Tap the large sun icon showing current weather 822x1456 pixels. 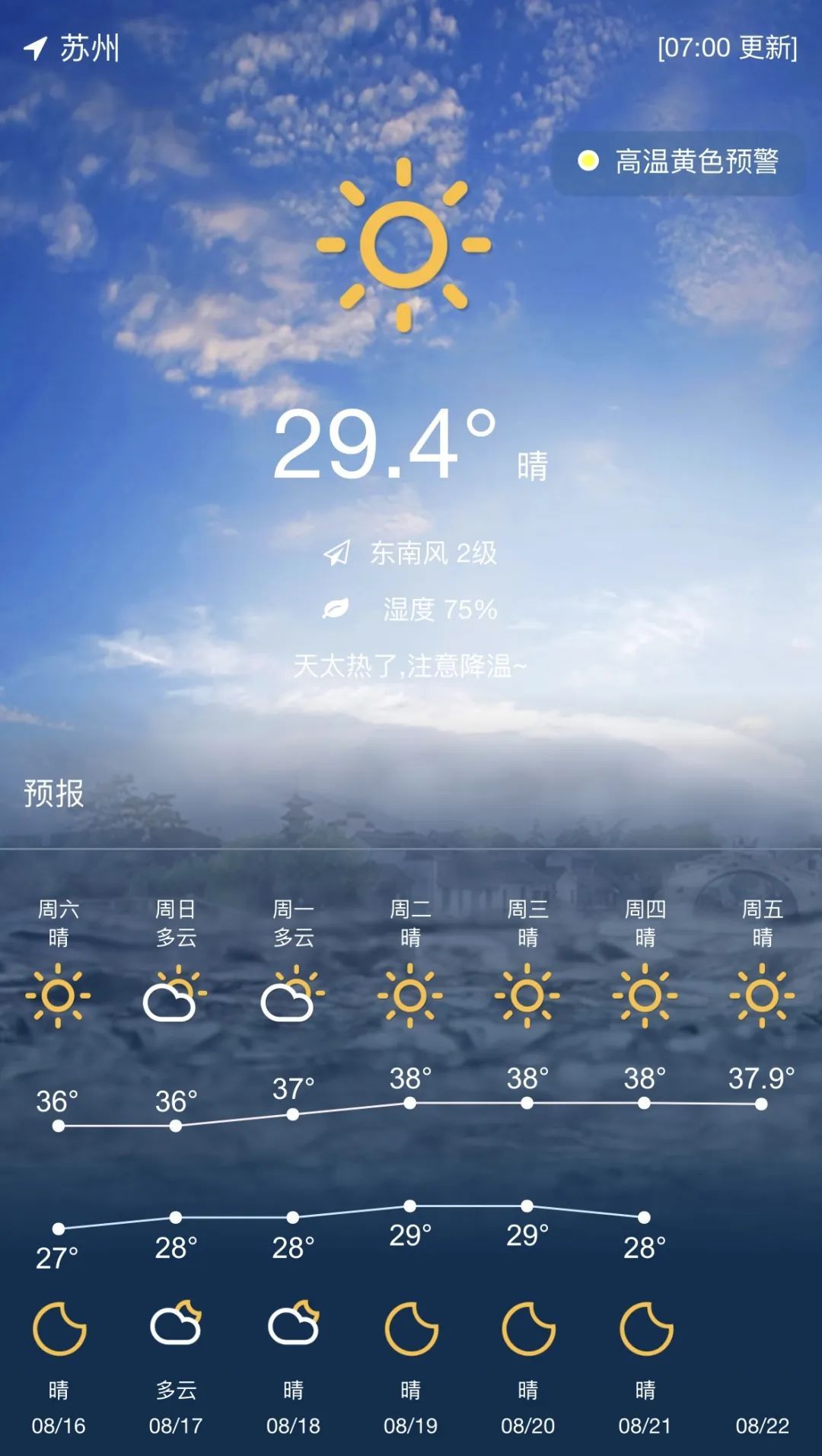[x=403, y=244]
